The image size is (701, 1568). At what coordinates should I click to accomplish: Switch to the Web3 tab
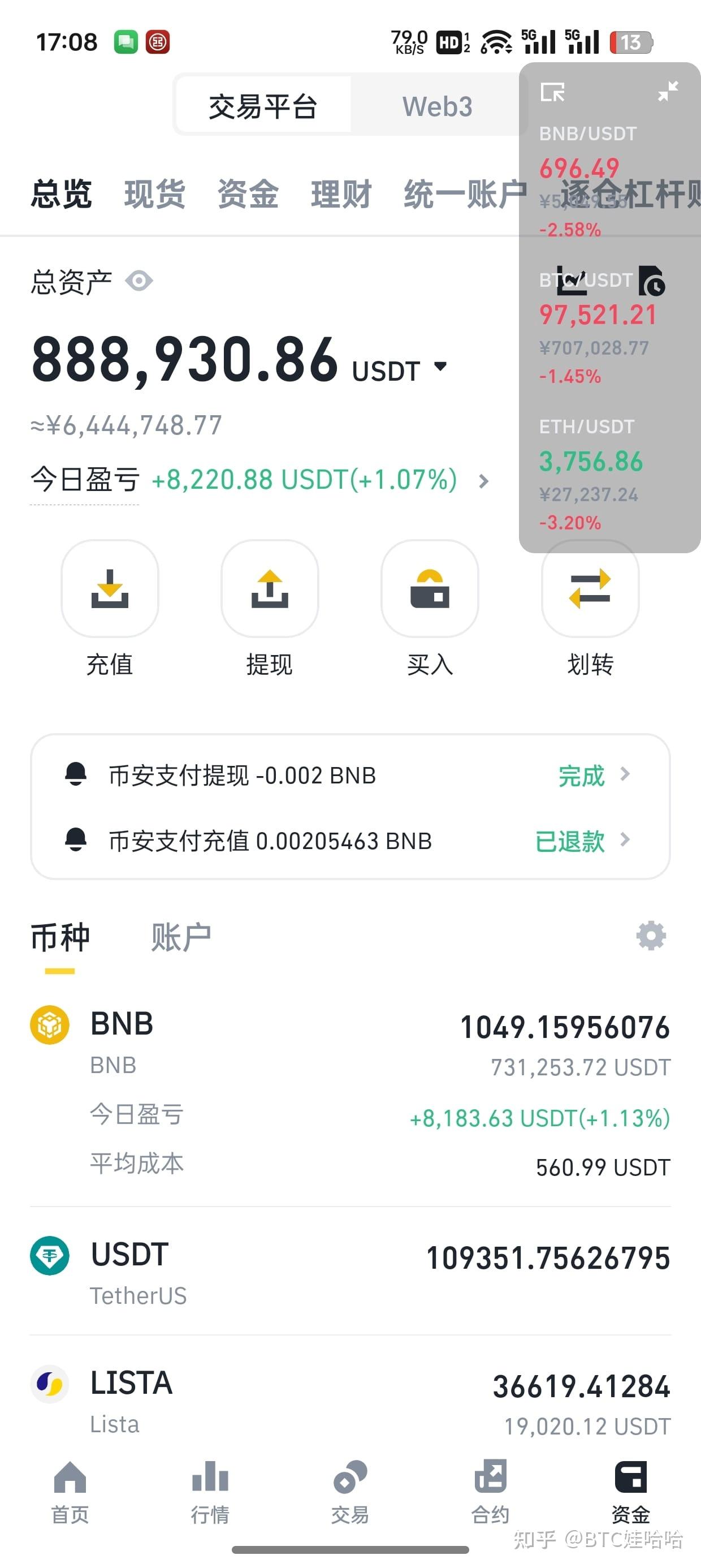click(x=438, y=106)
